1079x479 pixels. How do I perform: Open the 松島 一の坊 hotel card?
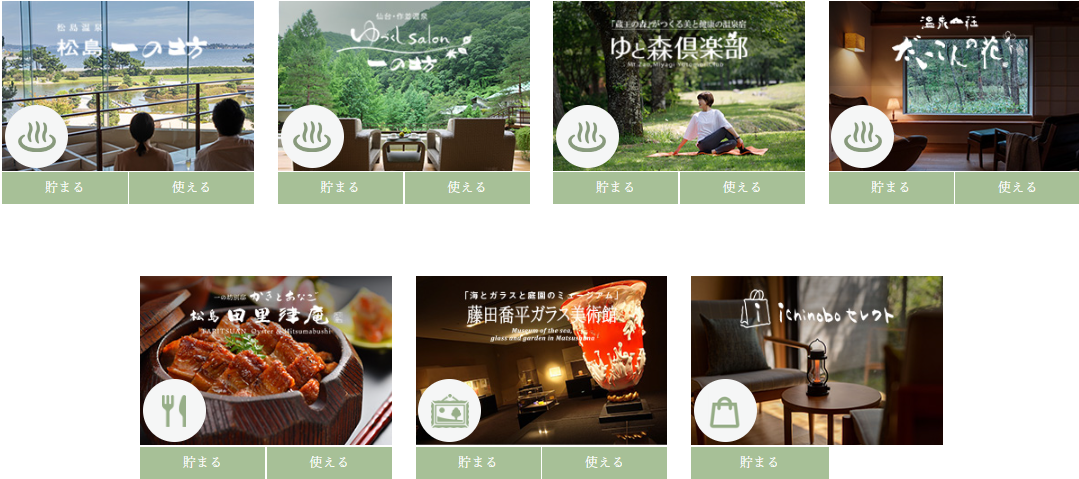[128, 86]
